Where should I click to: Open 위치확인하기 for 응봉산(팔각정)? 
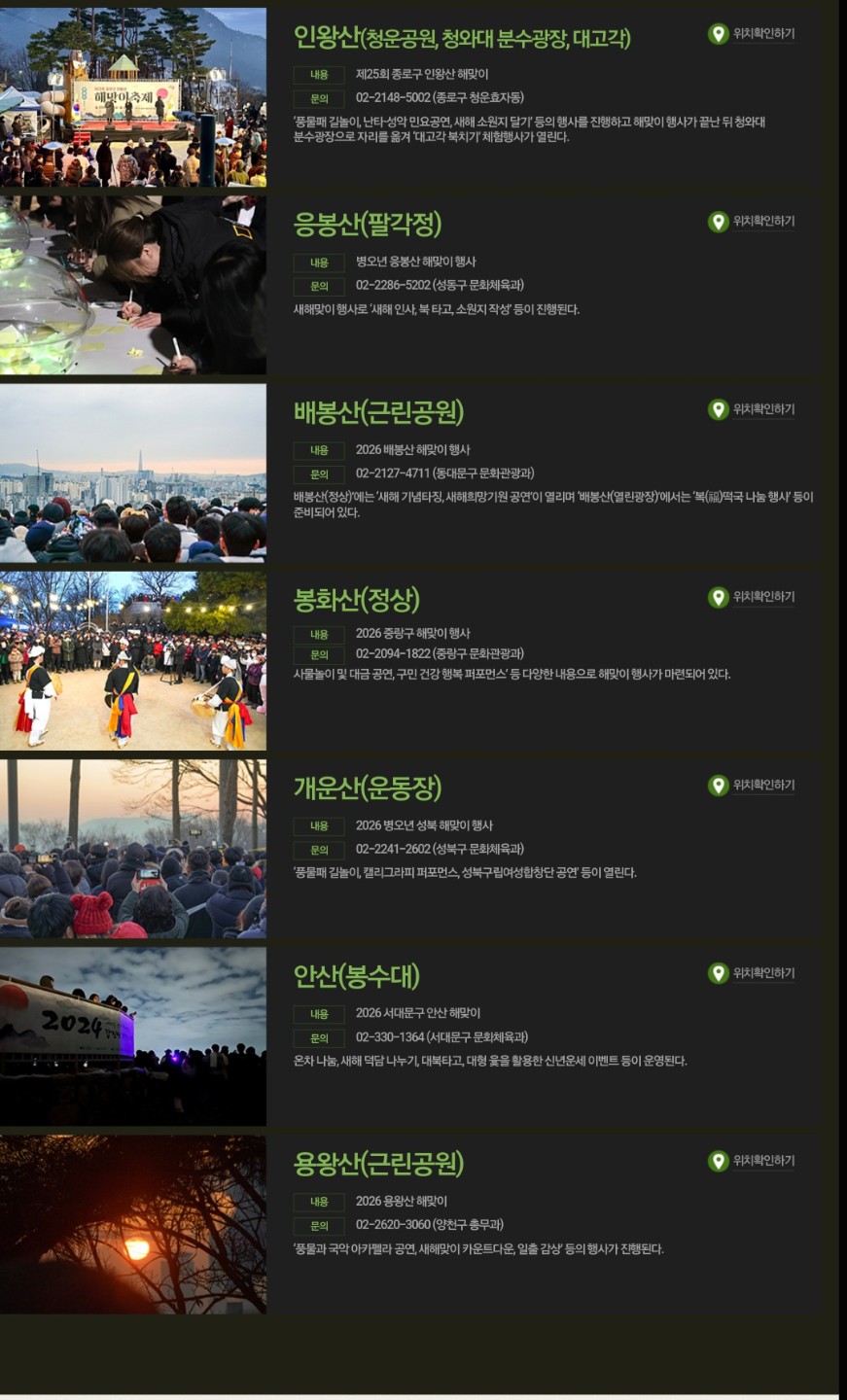(752, 222)
